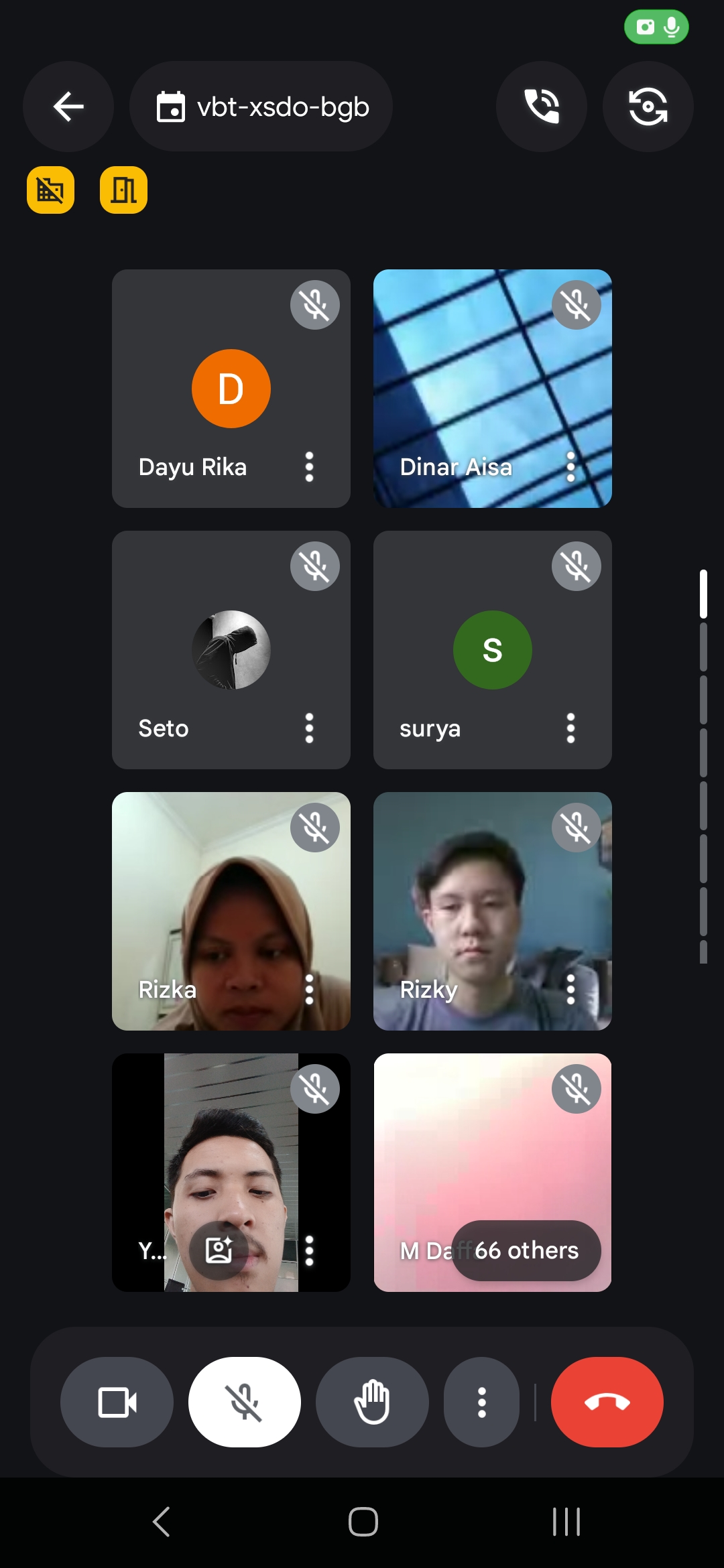Open options for Rizka
This screenshot has width=724, height=1568.
pos(309,990)
